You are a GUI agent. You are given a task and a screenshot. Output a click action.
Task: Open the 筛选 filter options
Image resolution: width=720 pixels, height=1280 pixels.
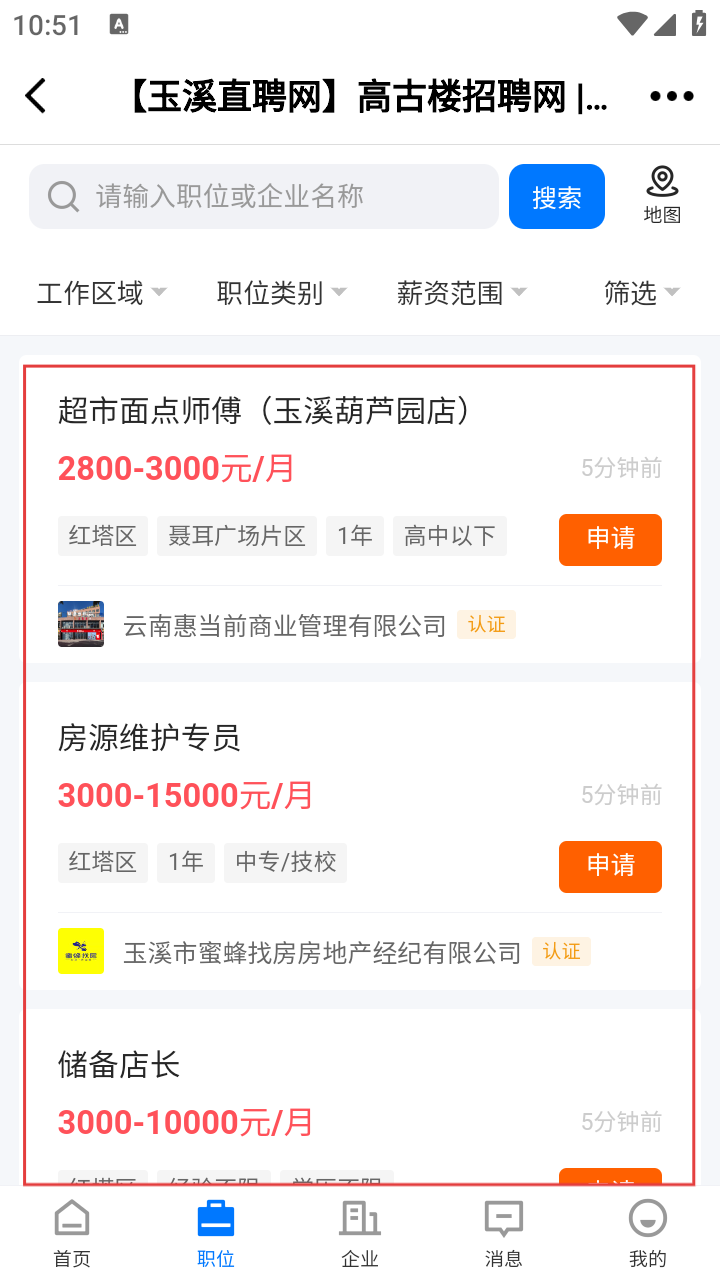click(641, 293)
